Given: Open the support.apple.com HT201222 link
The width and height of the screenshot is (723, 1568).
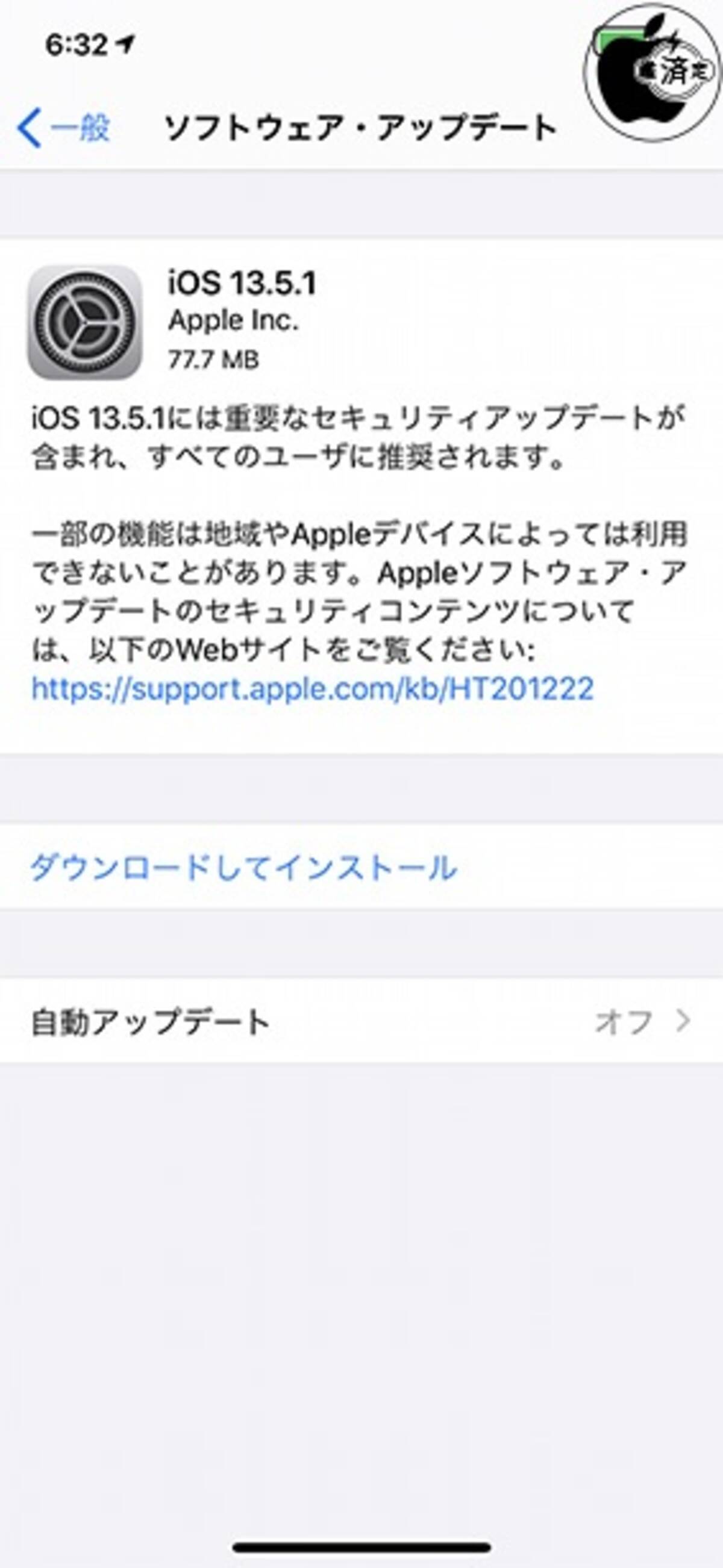Looking at the screenshot, I should (x=312, y=688).
